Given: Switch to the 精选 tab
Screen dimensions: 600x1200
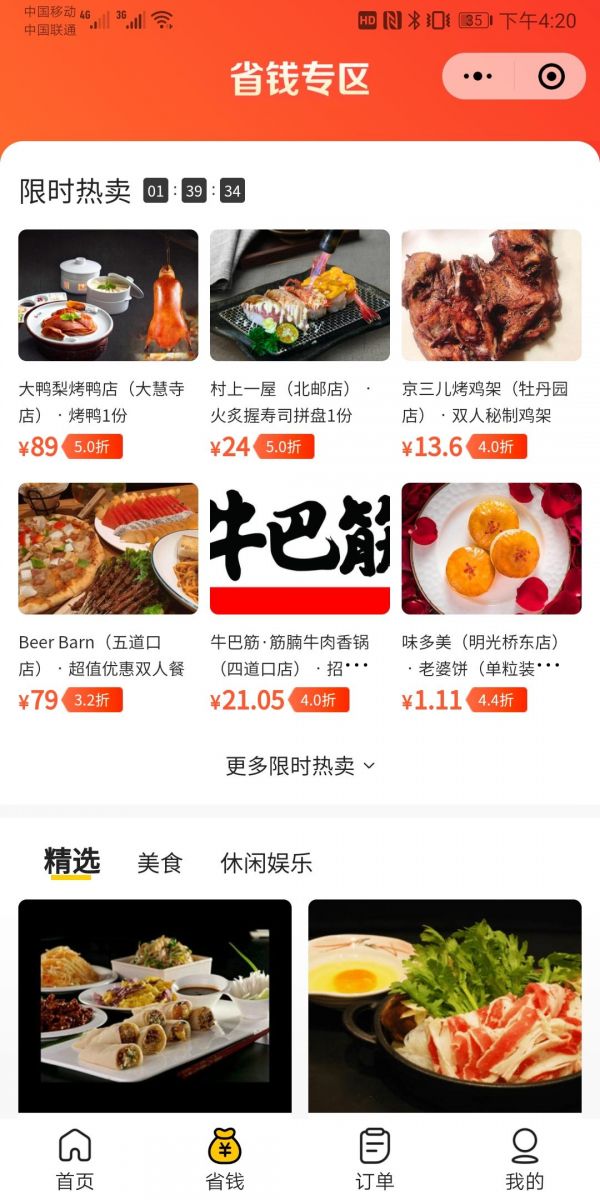Looking at the screenshot, I should (72, 862).
